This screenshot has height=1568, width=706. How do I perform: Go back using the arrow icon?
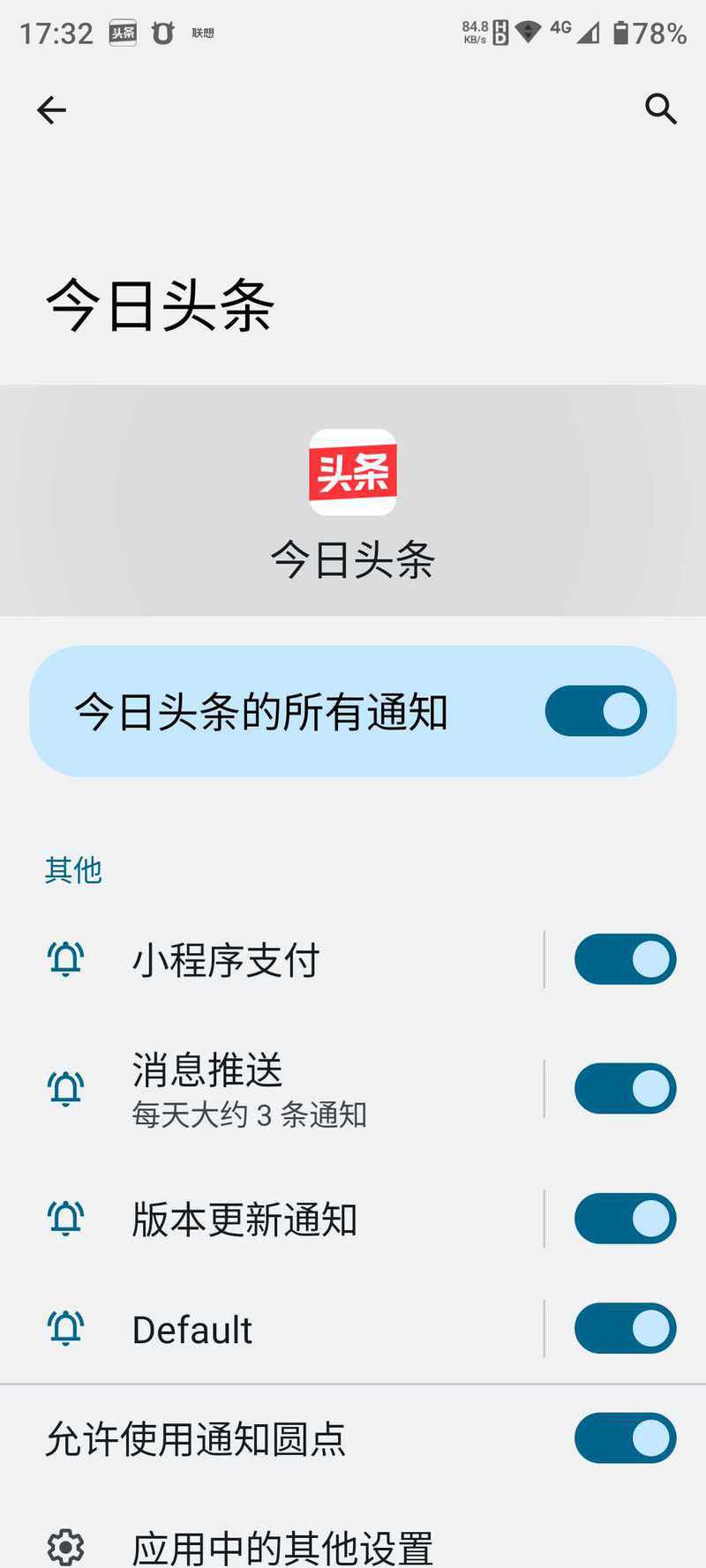(x=51, y=110)
